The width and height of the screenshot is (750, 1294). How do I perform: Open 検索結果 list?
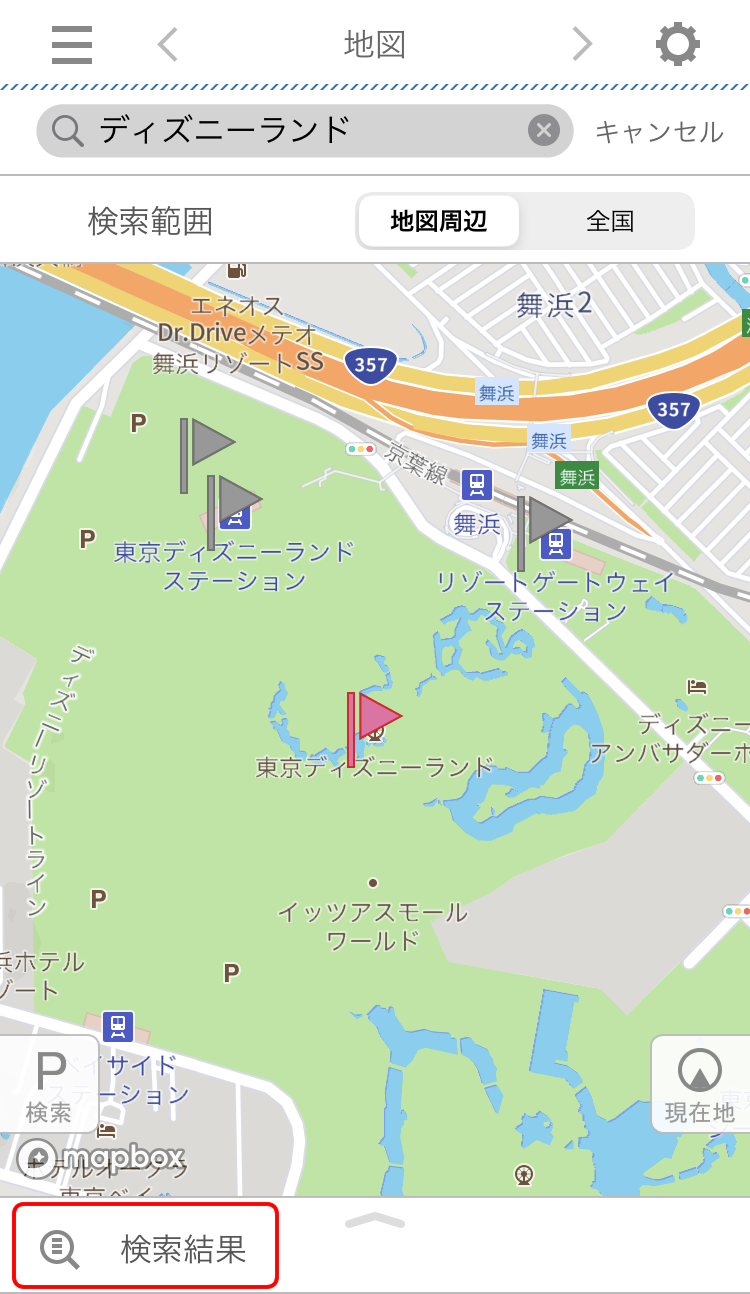pos(146,1247)
